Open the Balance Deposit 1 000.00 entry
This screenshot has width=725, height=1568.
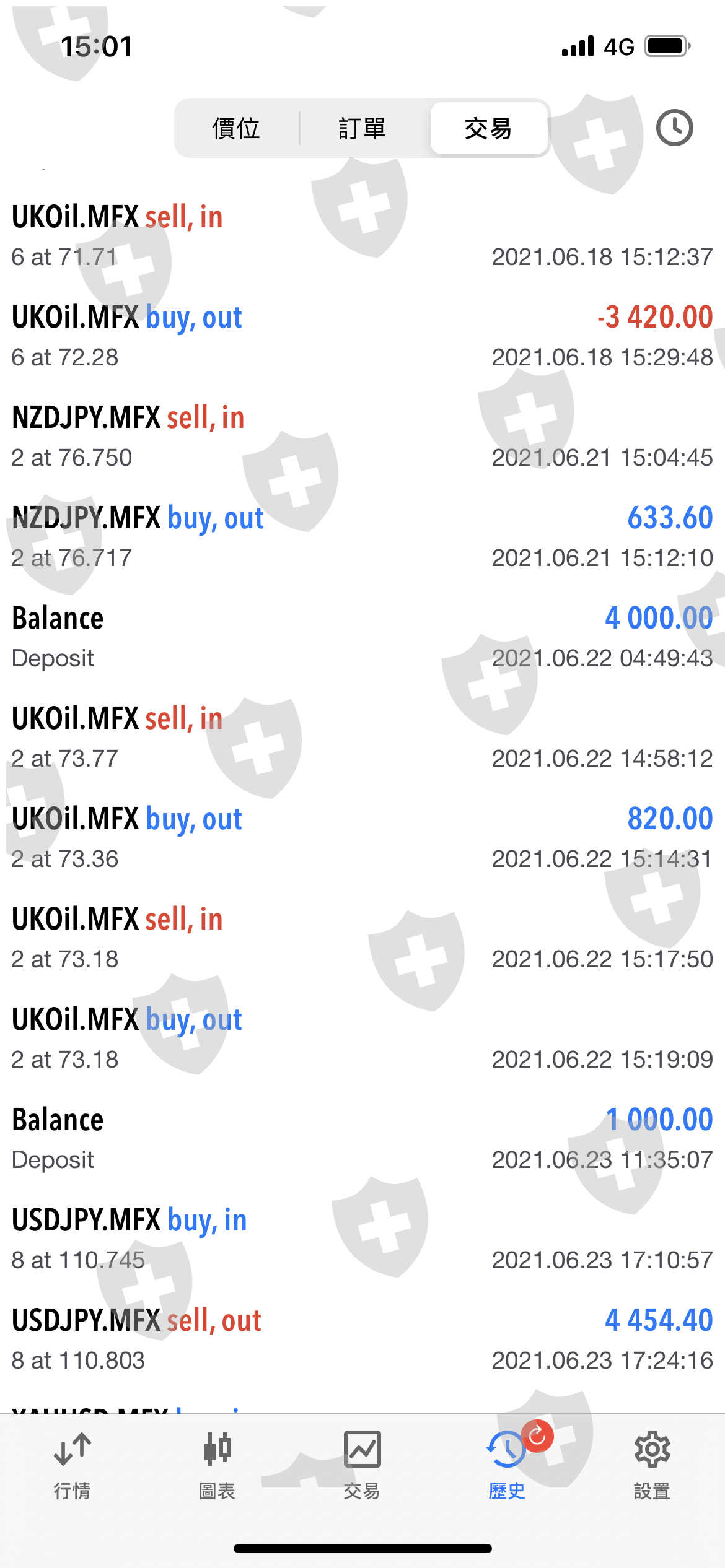(x=362, y=1139)
